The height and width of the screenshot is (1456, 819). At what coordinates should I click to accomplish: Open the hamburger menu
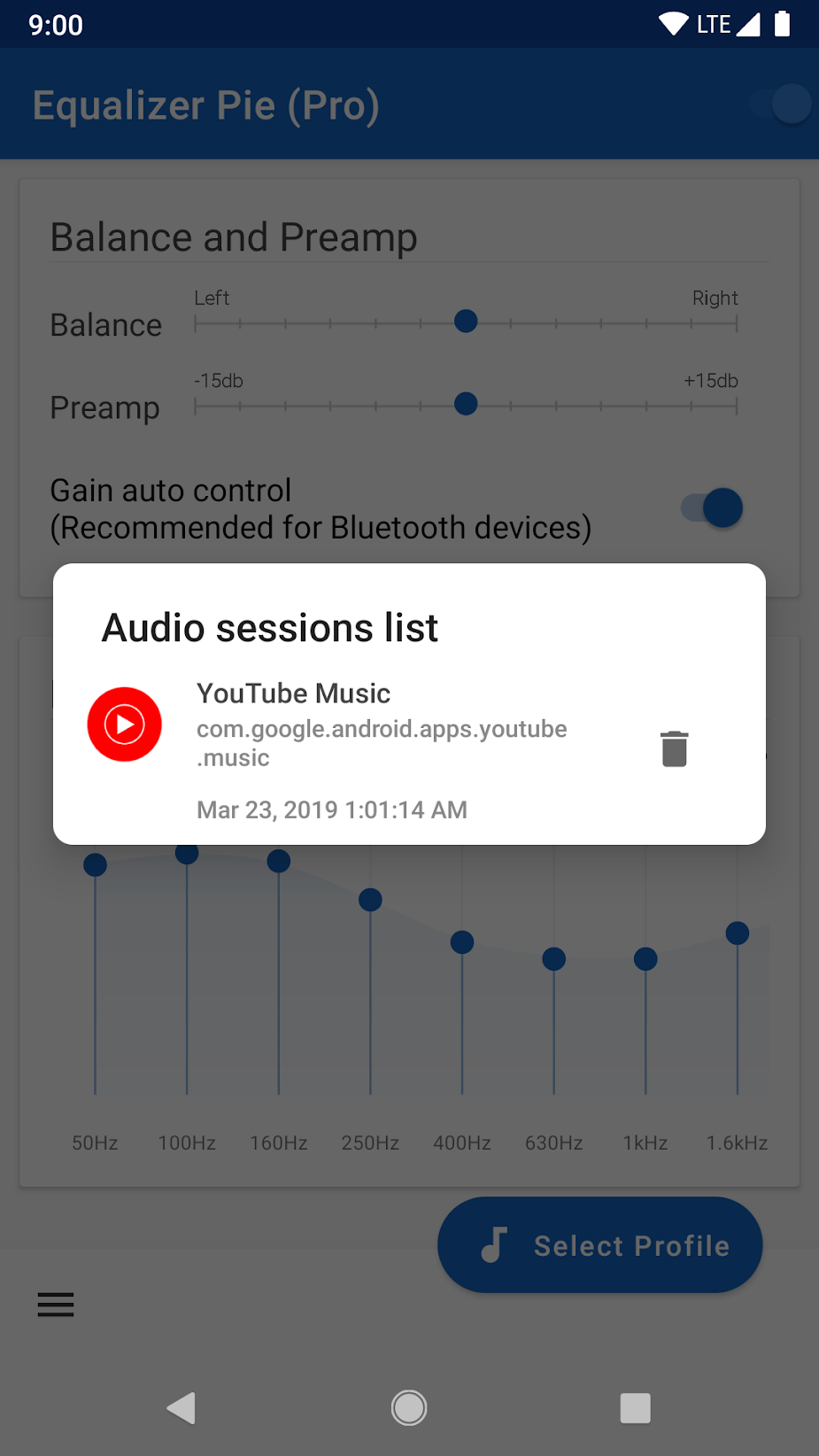click(56, 1305)
